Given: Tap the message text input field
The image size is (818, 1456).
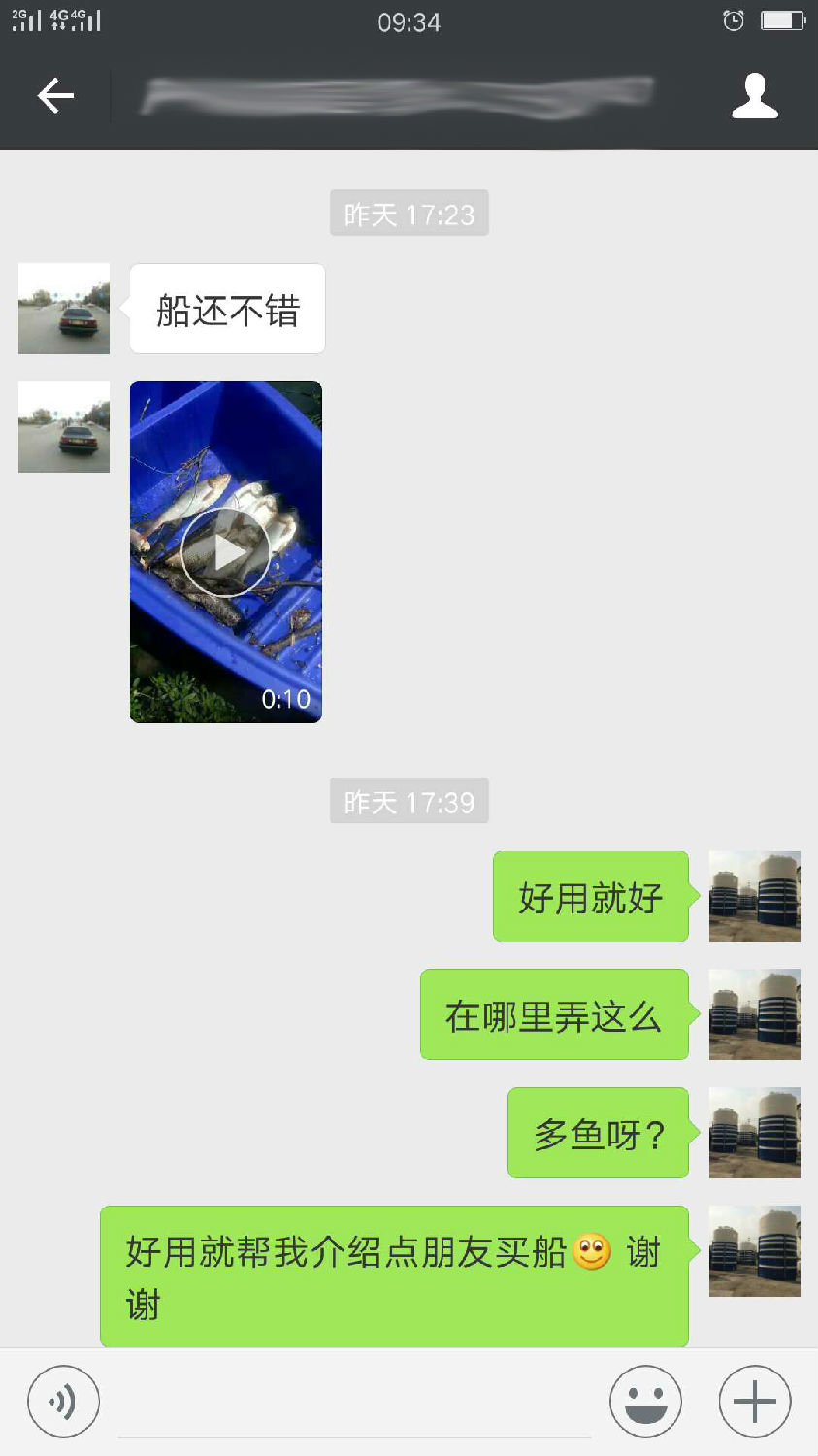Looking at the screenshot, I should [354, 1403].
